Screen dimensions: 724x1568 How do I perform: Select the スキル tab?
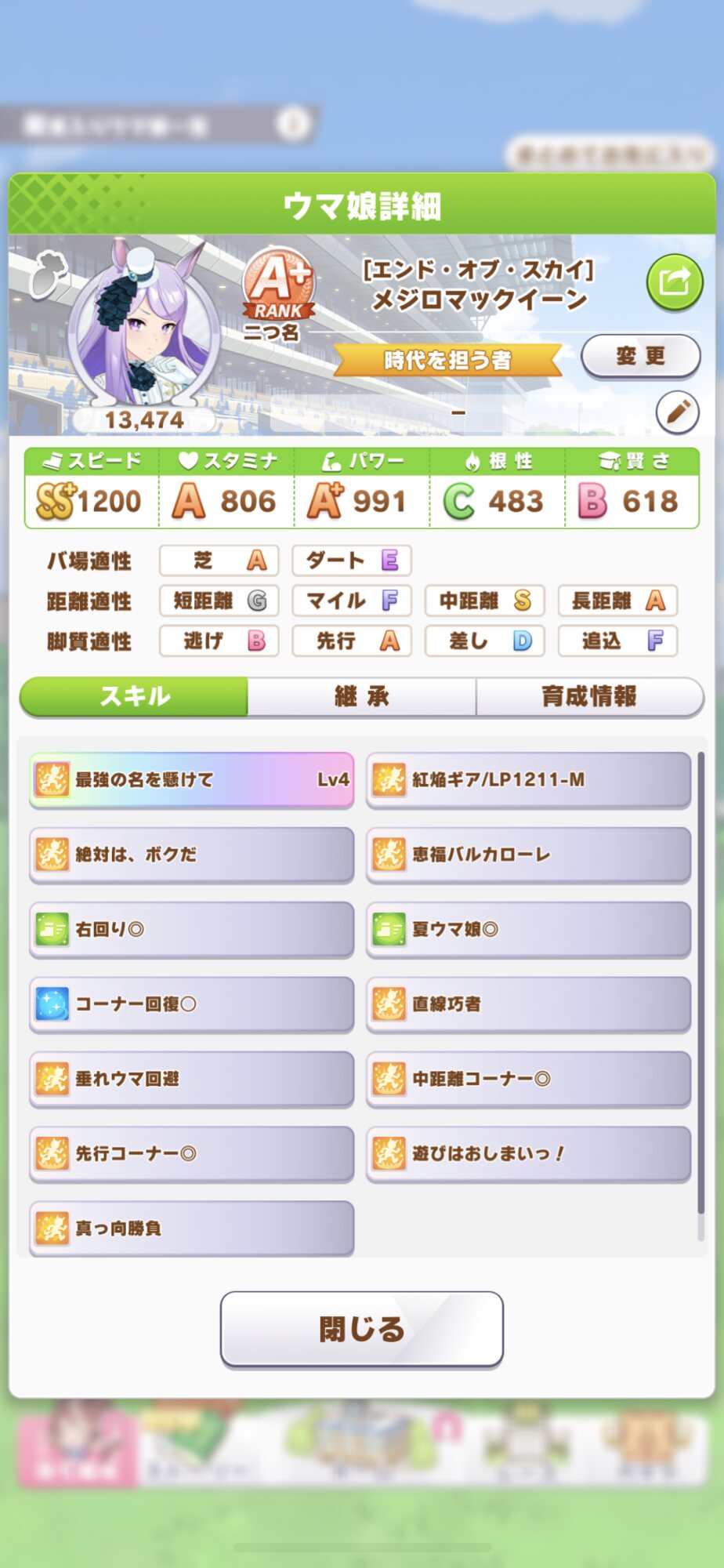[x=135, y=696]
